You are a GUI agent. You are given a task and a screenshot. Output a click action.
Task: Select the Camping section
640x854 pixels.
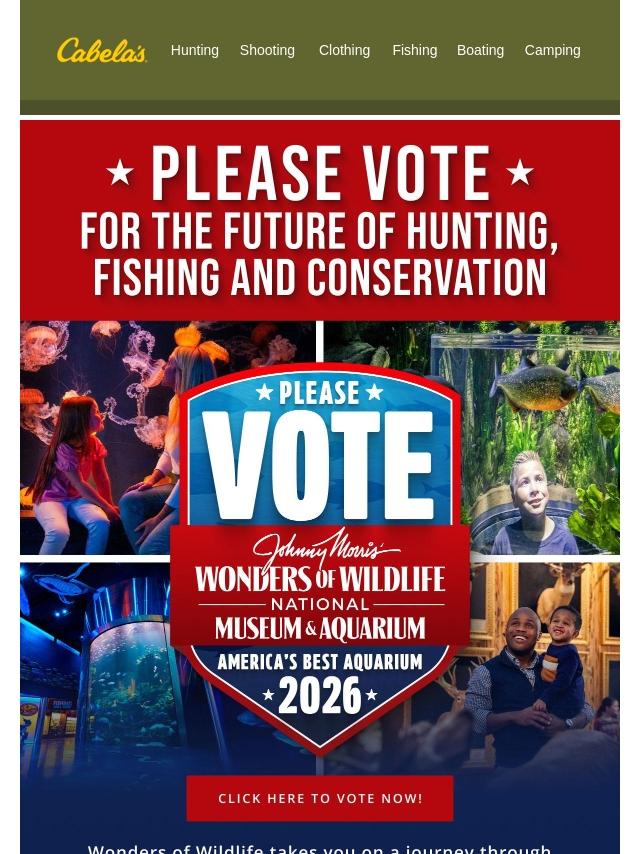[x=552, y=50]
